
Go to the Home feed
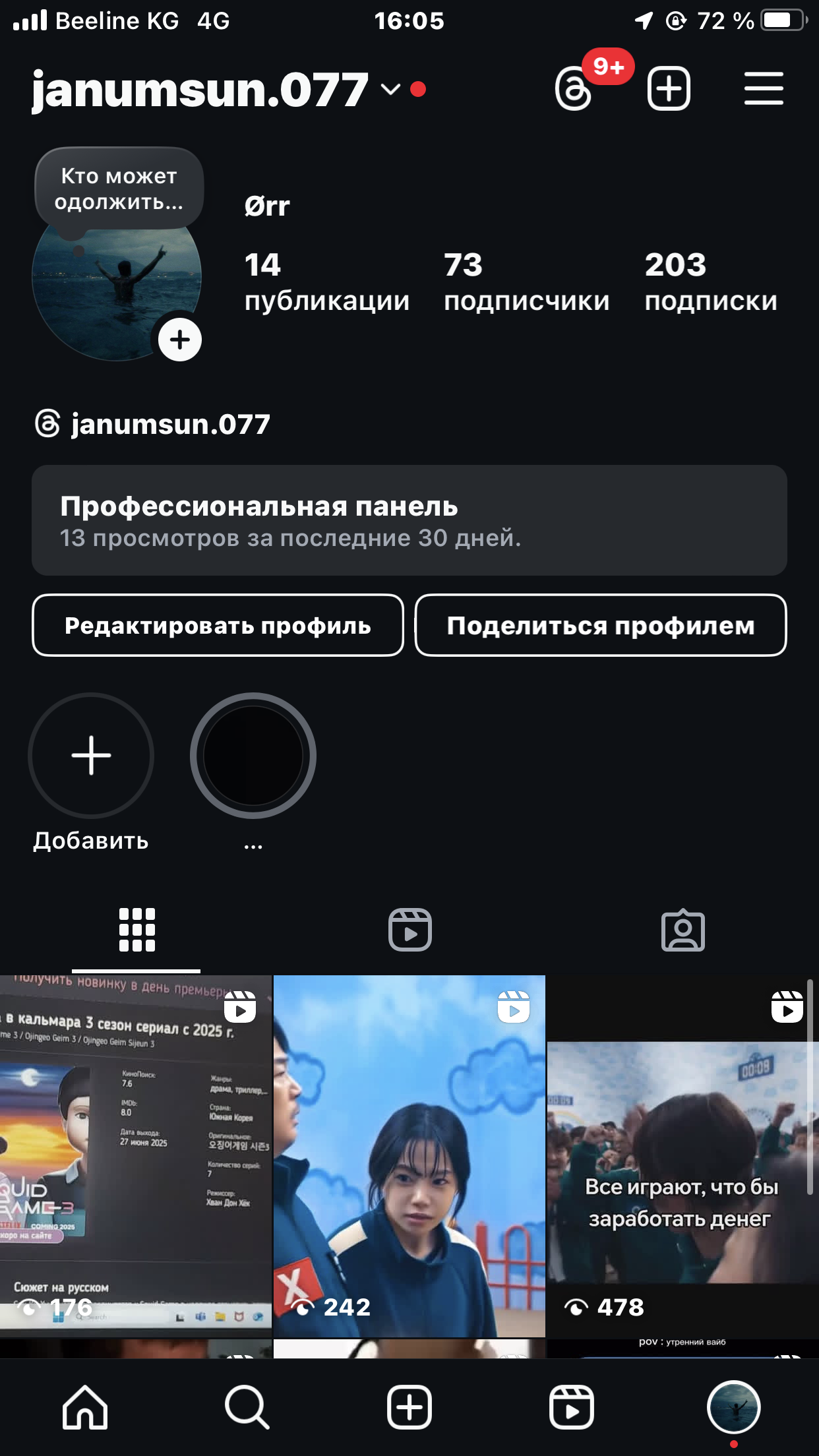point(85,1407)
